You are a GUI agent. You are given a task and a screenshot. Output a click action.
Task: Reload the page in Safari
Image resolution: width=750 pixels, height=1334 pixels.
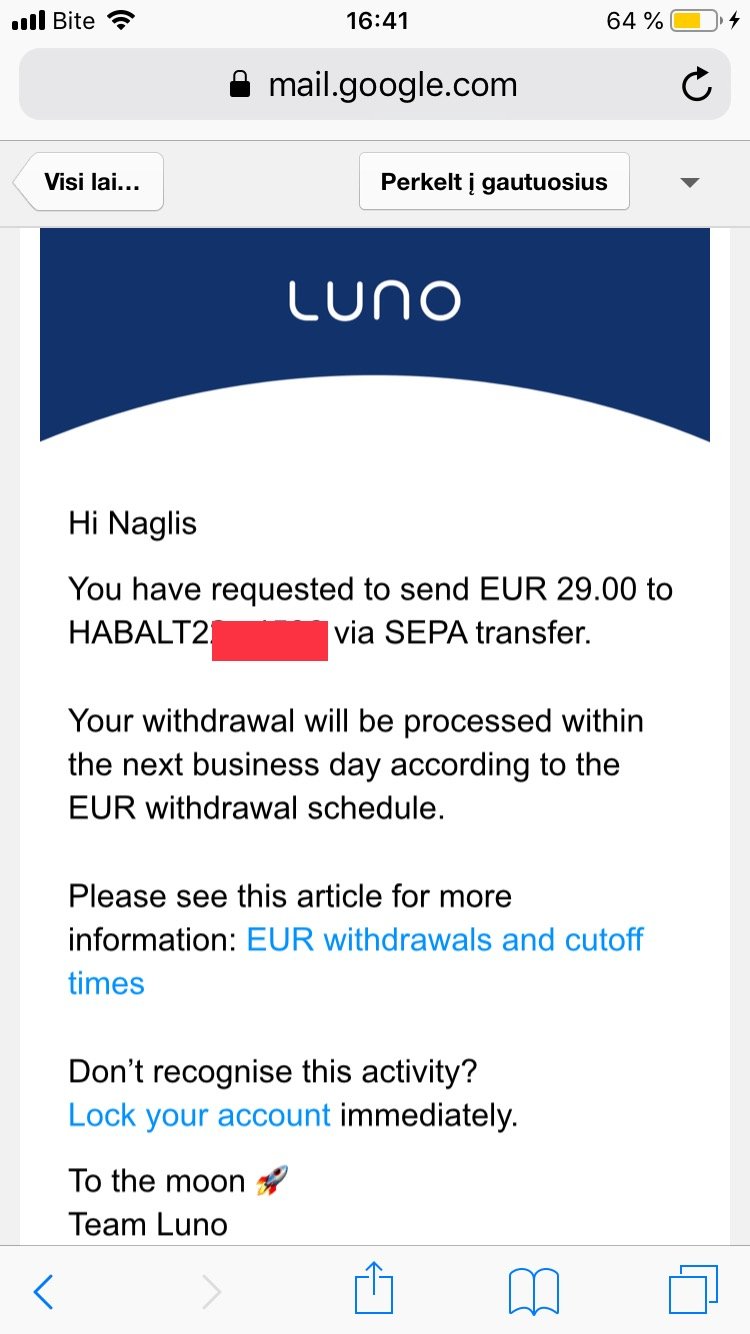point(697,85)
